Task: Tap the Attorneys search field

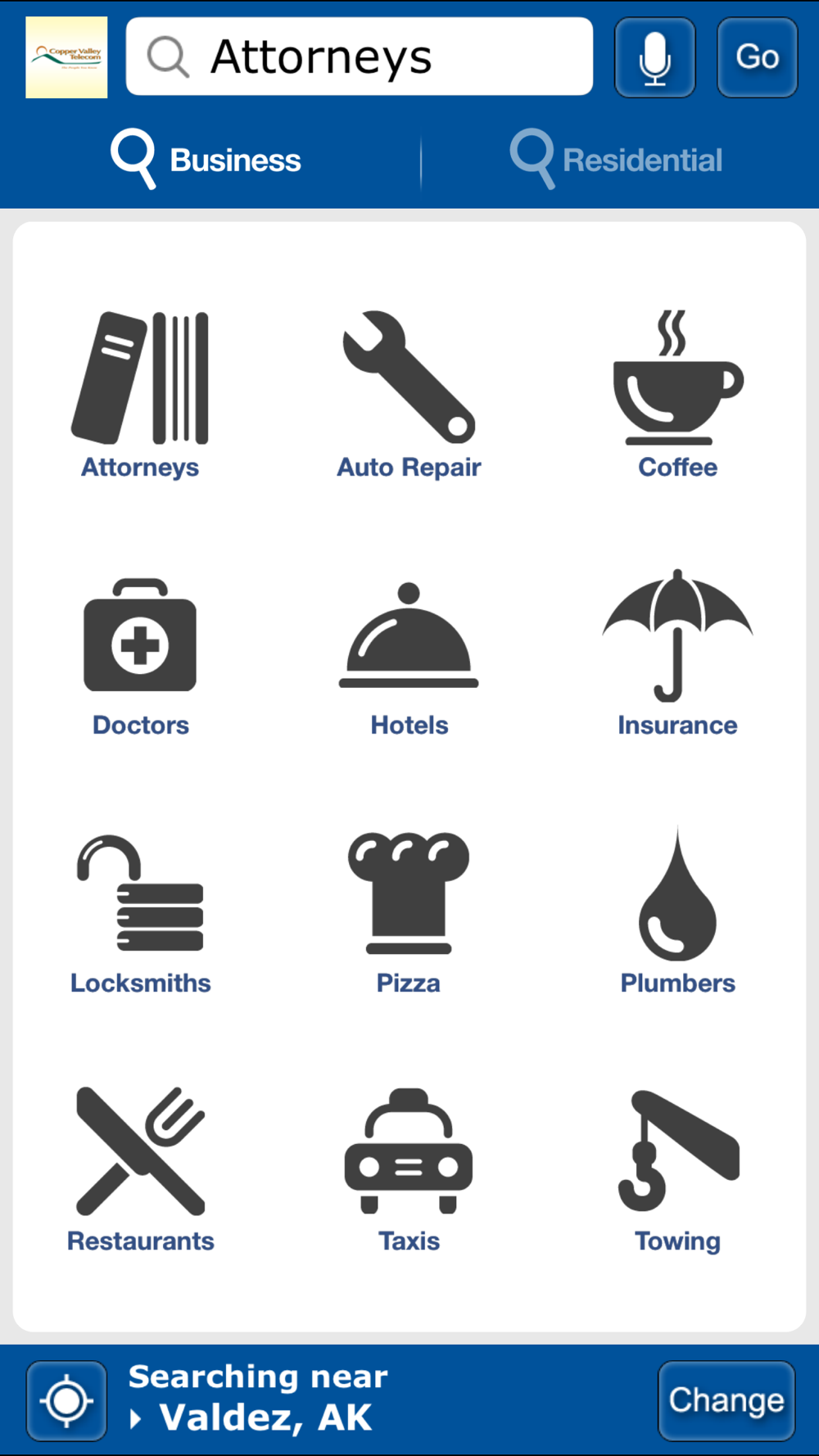Action: click(x=360, y=57)
